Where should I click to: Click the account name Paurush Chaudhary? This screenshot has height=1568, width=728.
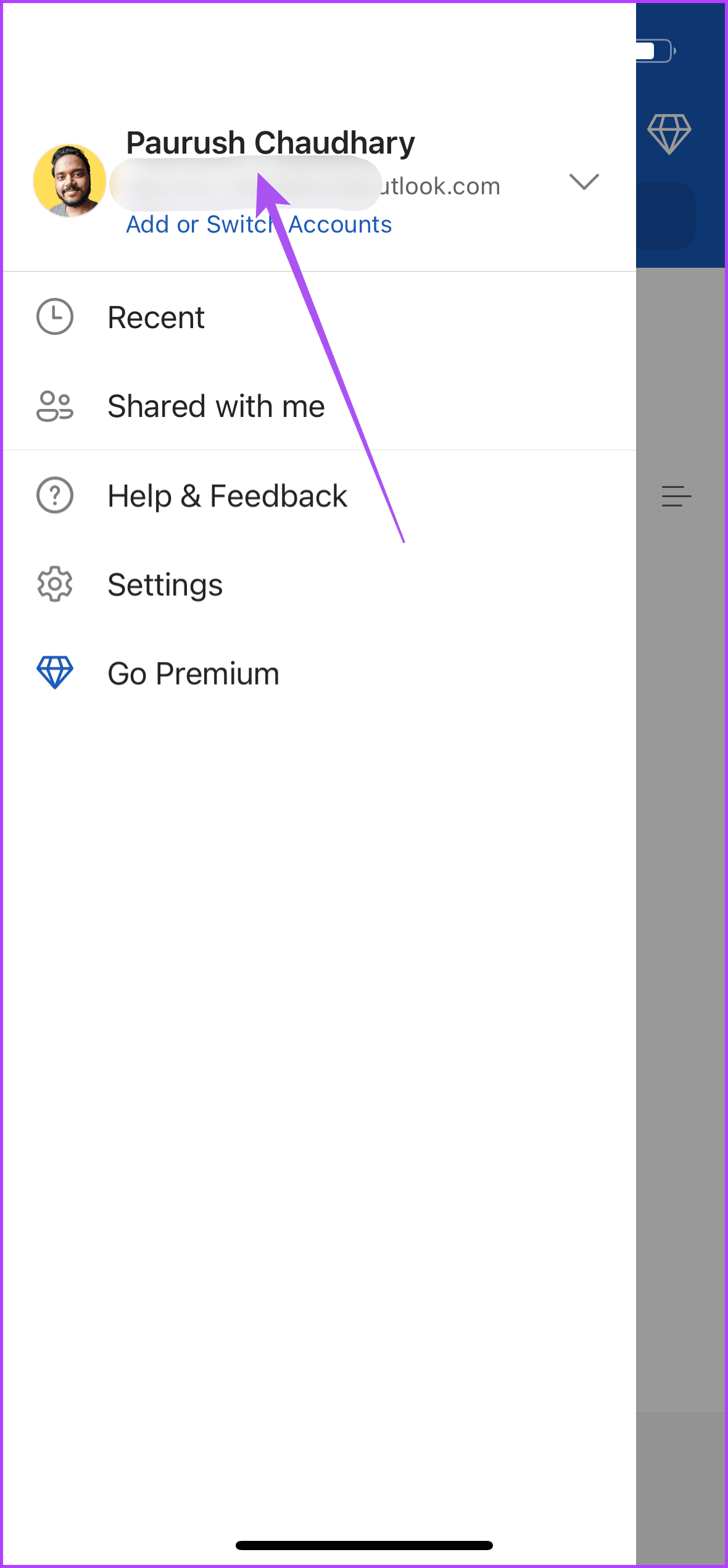coord(271,142)
